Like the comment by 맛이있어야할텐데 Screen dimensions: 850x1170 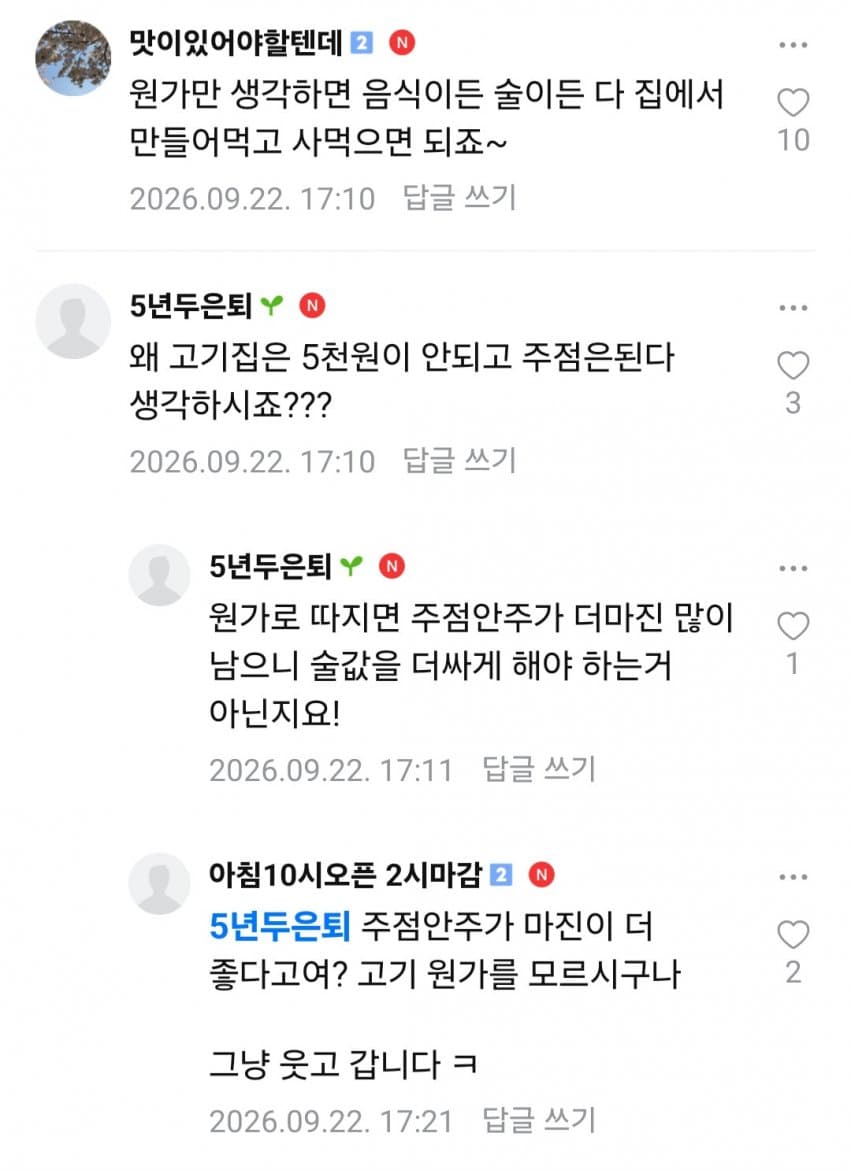pos(793,103)
